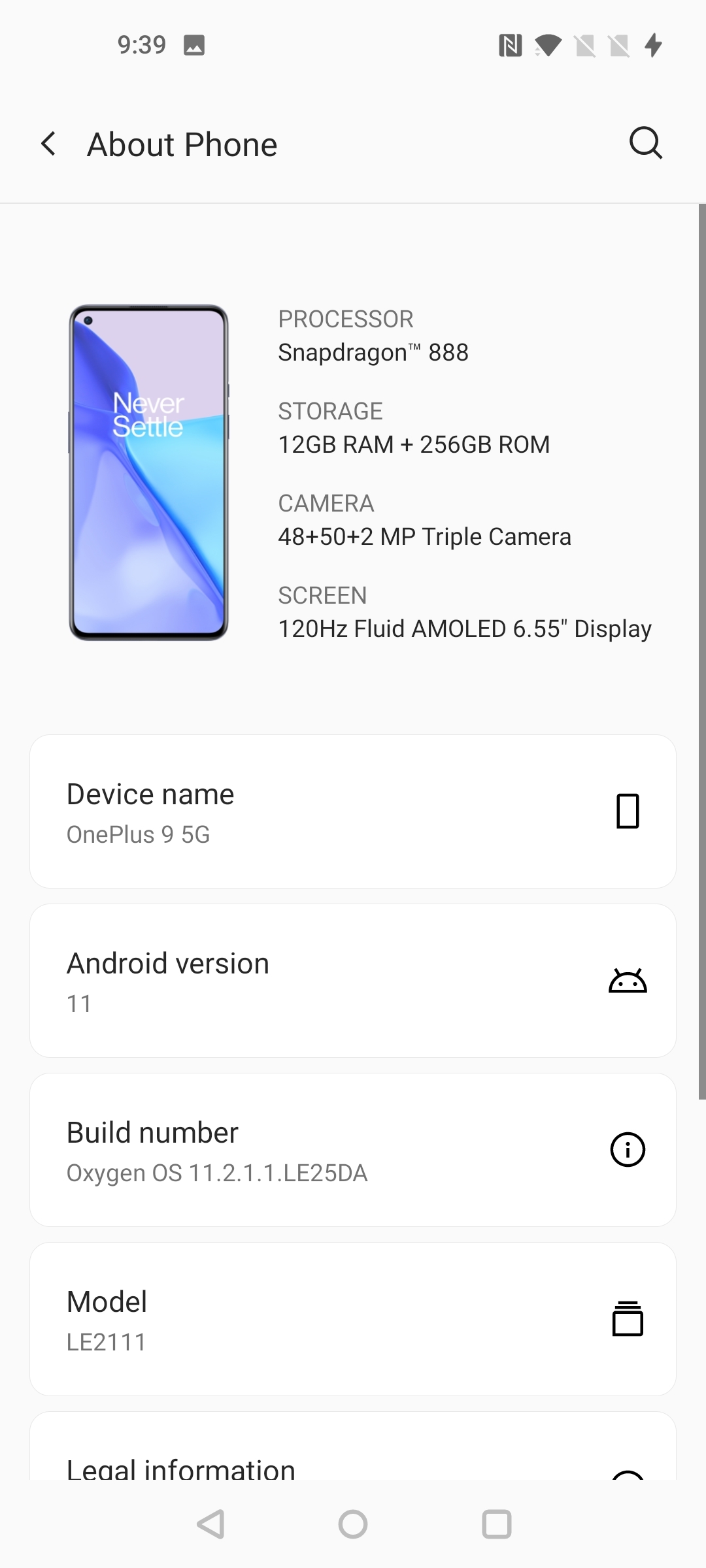Screen dimensions: 706x1568
Task: Tap the Android robot icon for Android version
Action: pos(628,981)
